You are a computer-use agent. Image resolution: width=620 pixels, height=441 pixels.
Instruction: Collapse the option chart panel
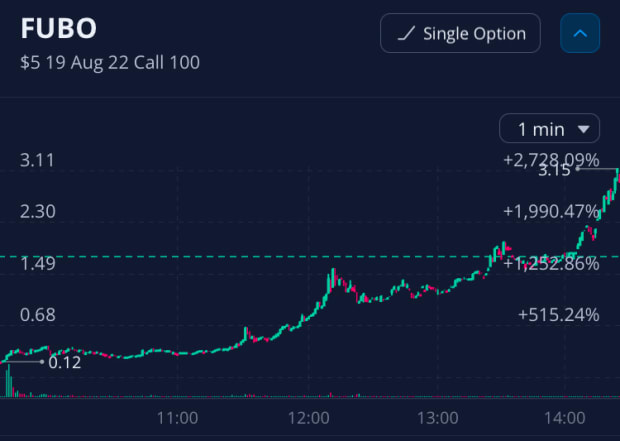[579, 34]
